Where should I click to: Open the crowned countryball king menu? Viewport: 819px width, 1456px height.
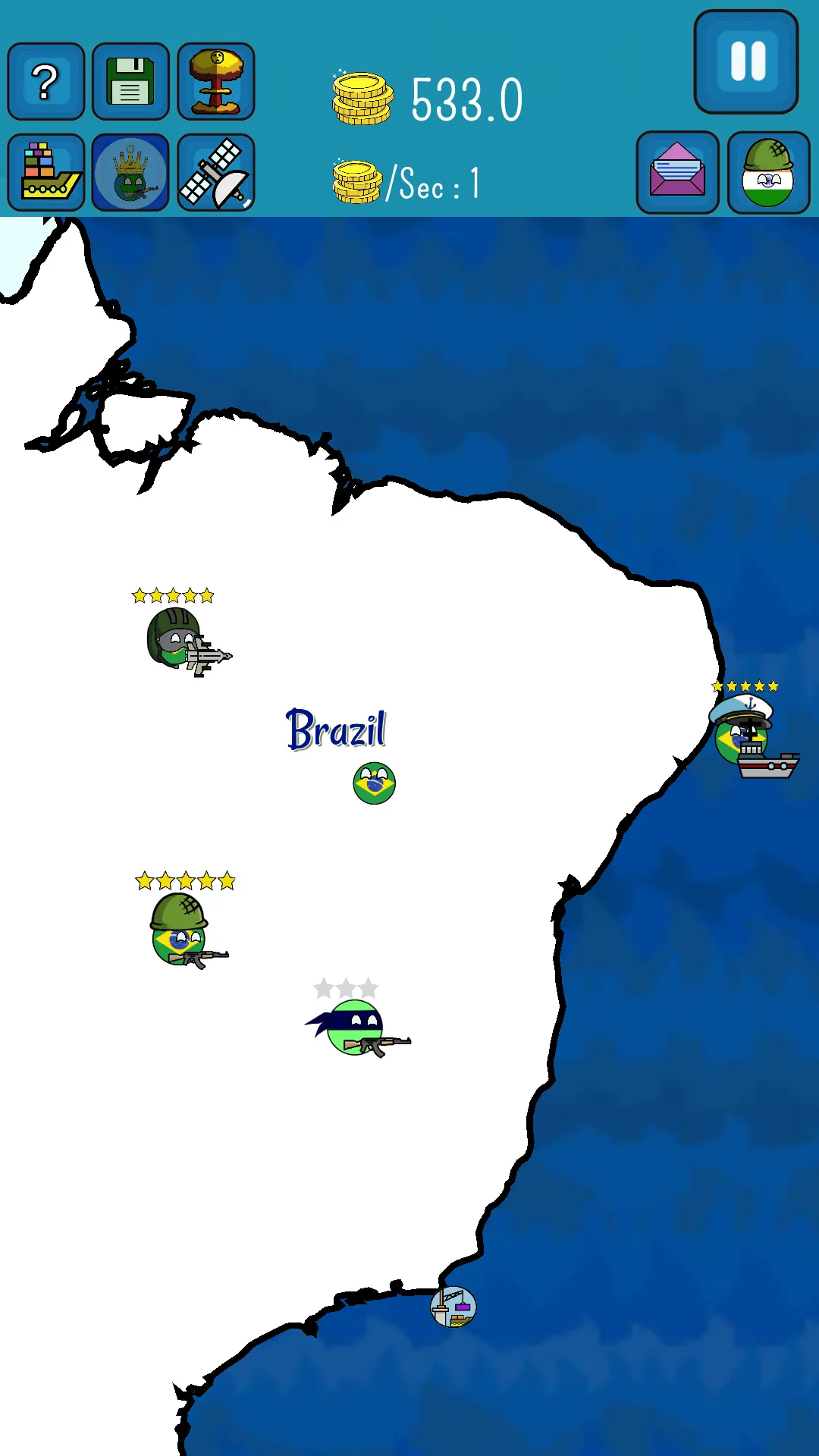[x=130, y=171]
